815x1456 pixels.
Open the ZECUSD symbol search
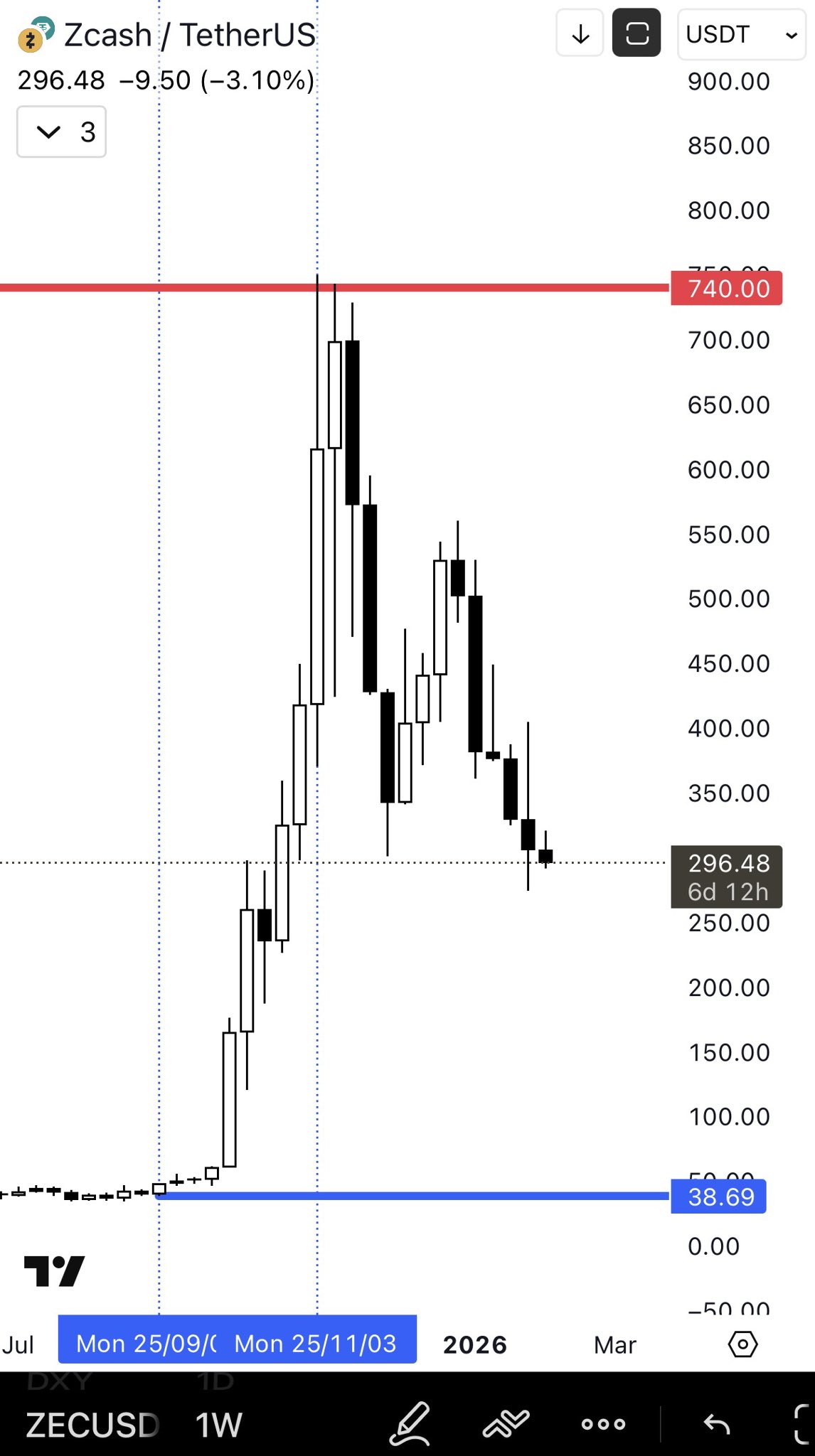point(92,1425)
